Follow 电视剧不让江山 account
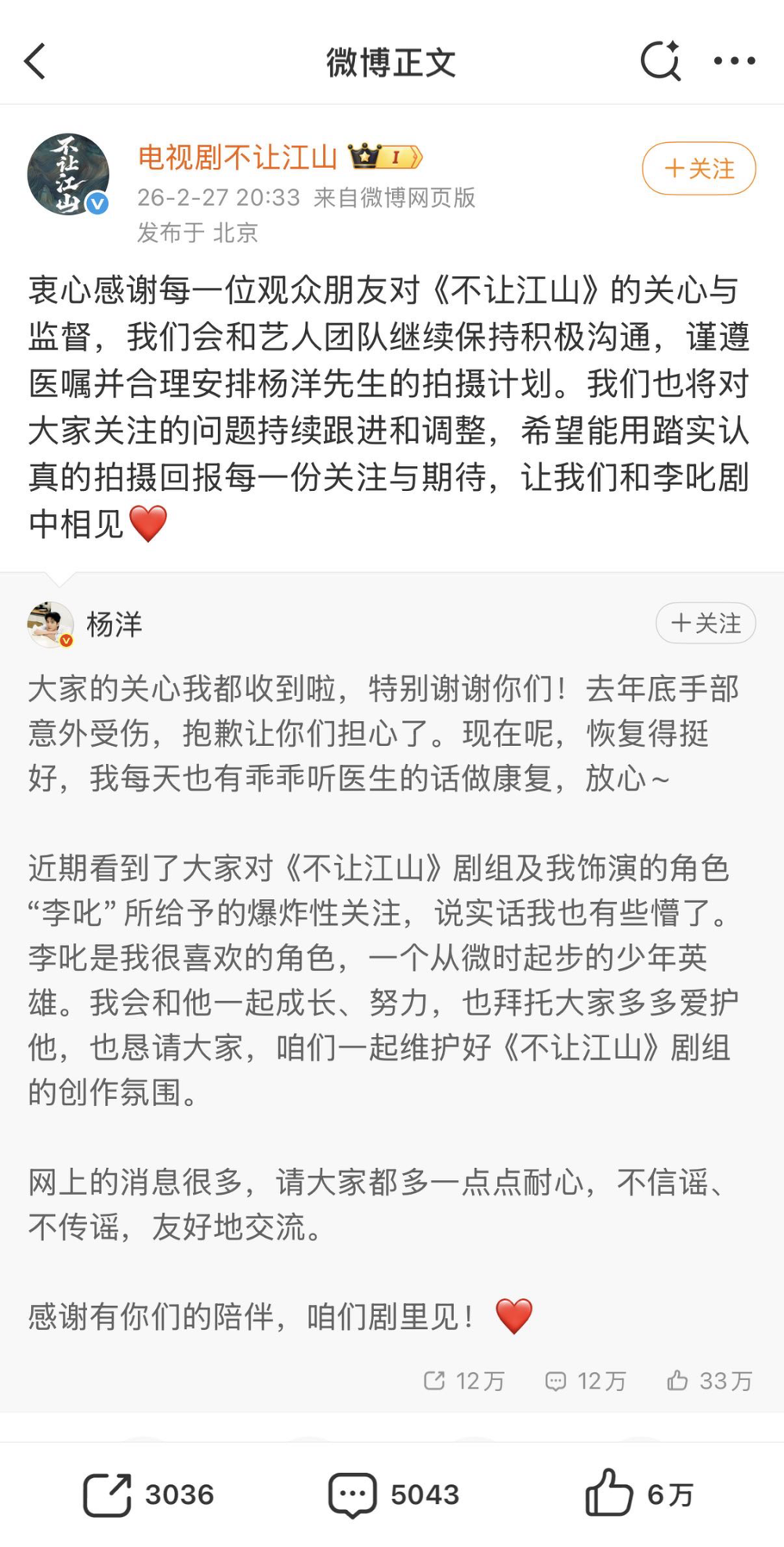 pos(699,169)
